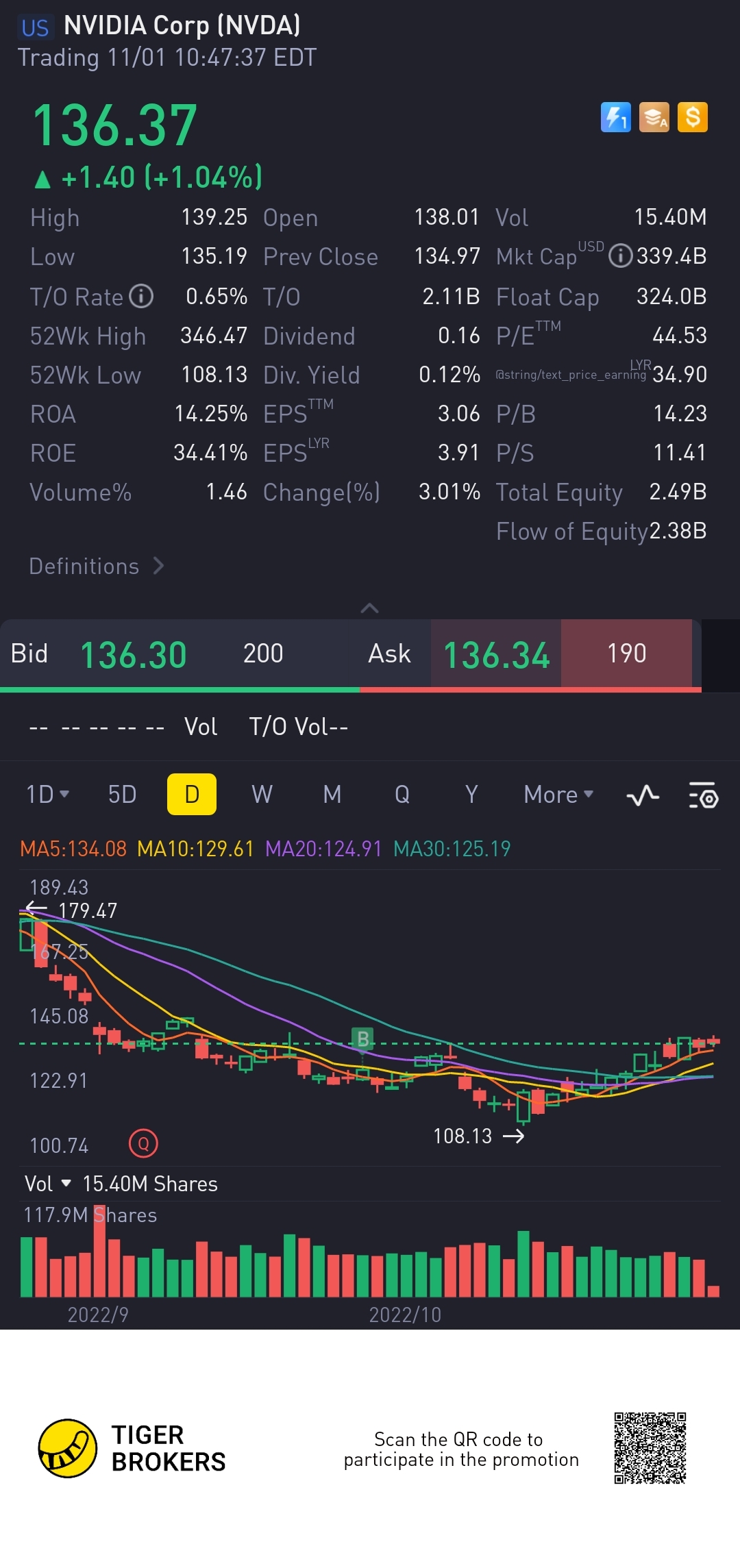Switch to the Y yearly chart
Image resolution: width=740 pixels, height=1568 pixels.
pos(471,795)
